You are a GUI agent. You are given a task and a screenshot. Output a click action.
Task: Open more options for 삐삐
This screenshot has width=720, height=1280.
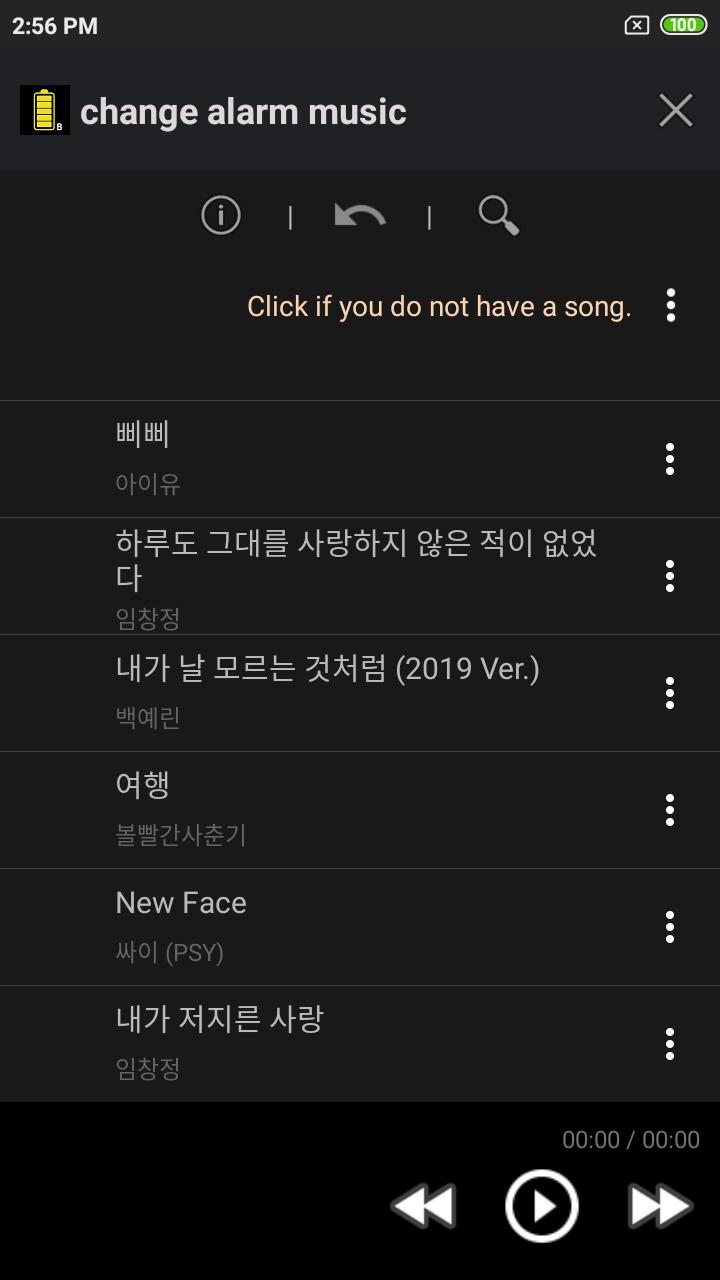click(670, 459)
